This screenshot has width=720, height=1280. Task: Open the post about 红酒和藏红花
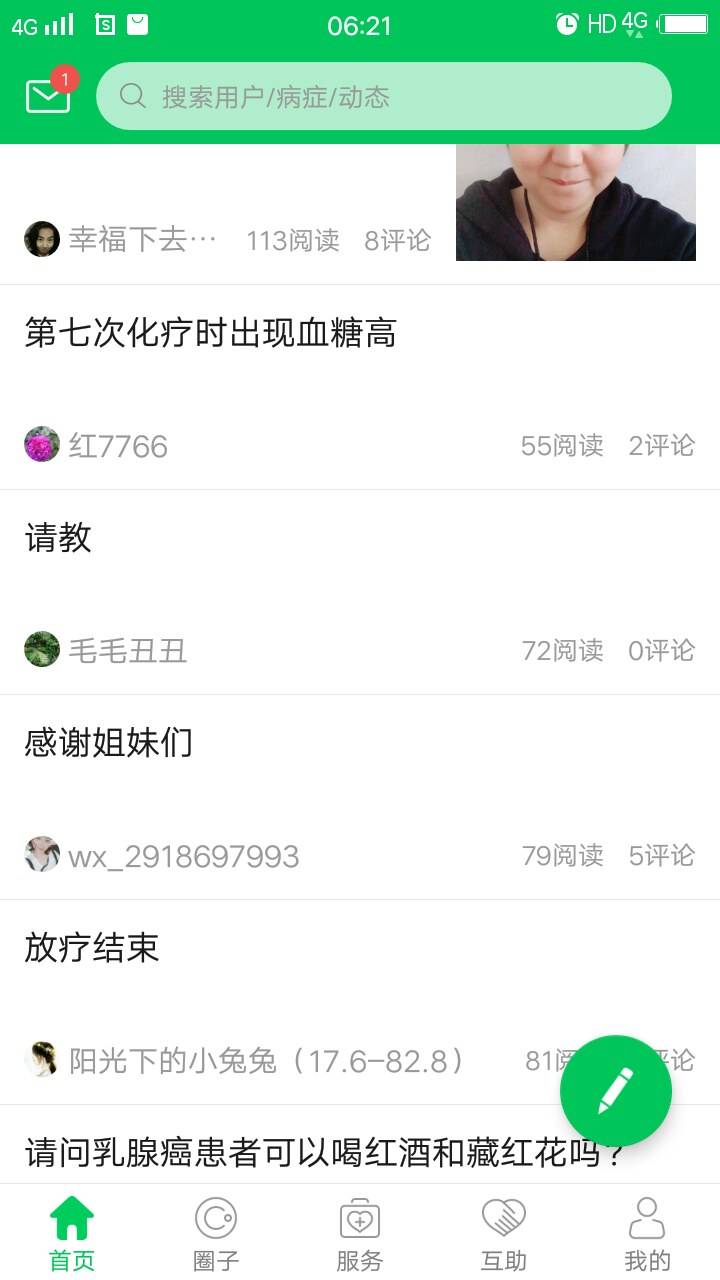[325, 1153]
